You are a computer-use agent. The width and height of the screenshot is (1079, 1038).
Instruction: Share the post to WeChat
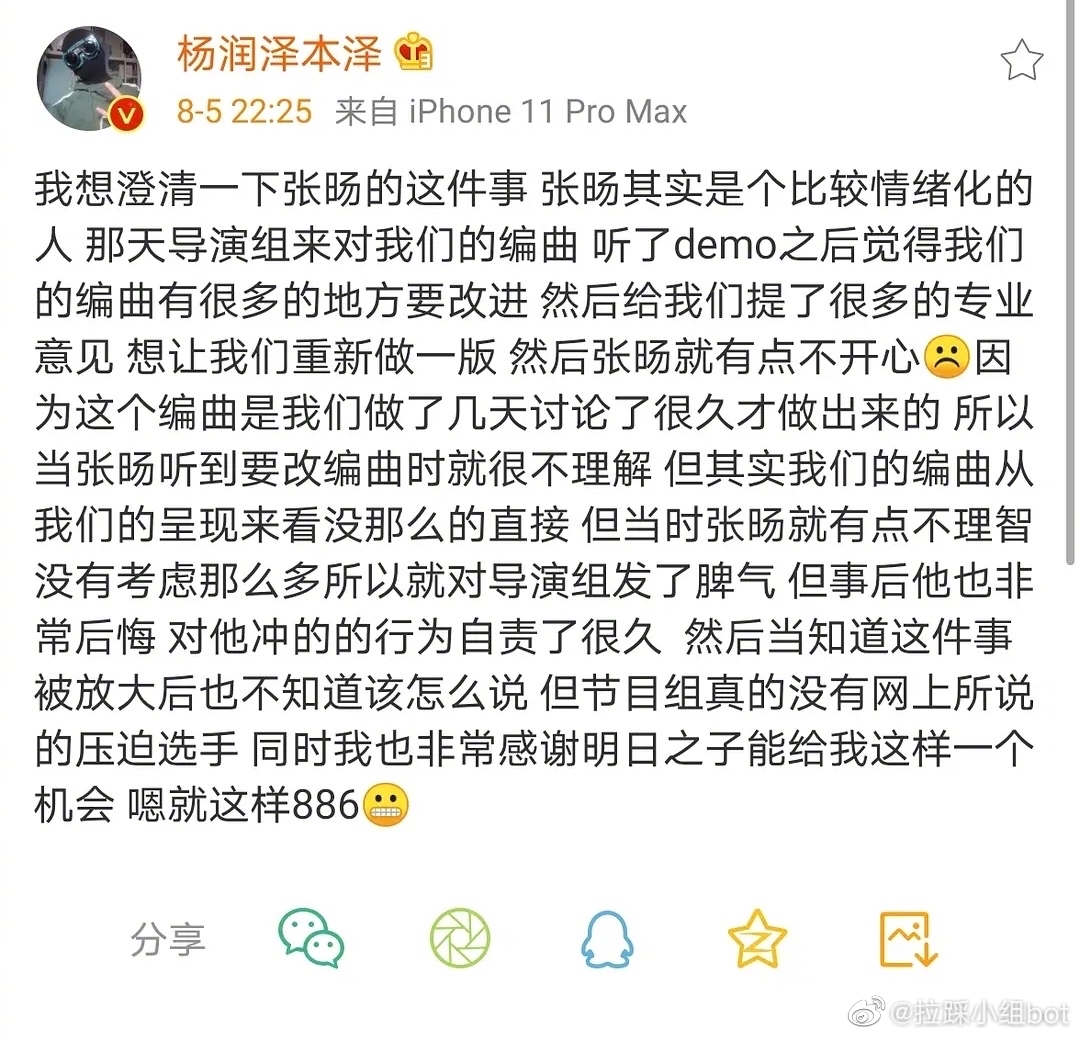pyautogui.click(x=311, y=938)
